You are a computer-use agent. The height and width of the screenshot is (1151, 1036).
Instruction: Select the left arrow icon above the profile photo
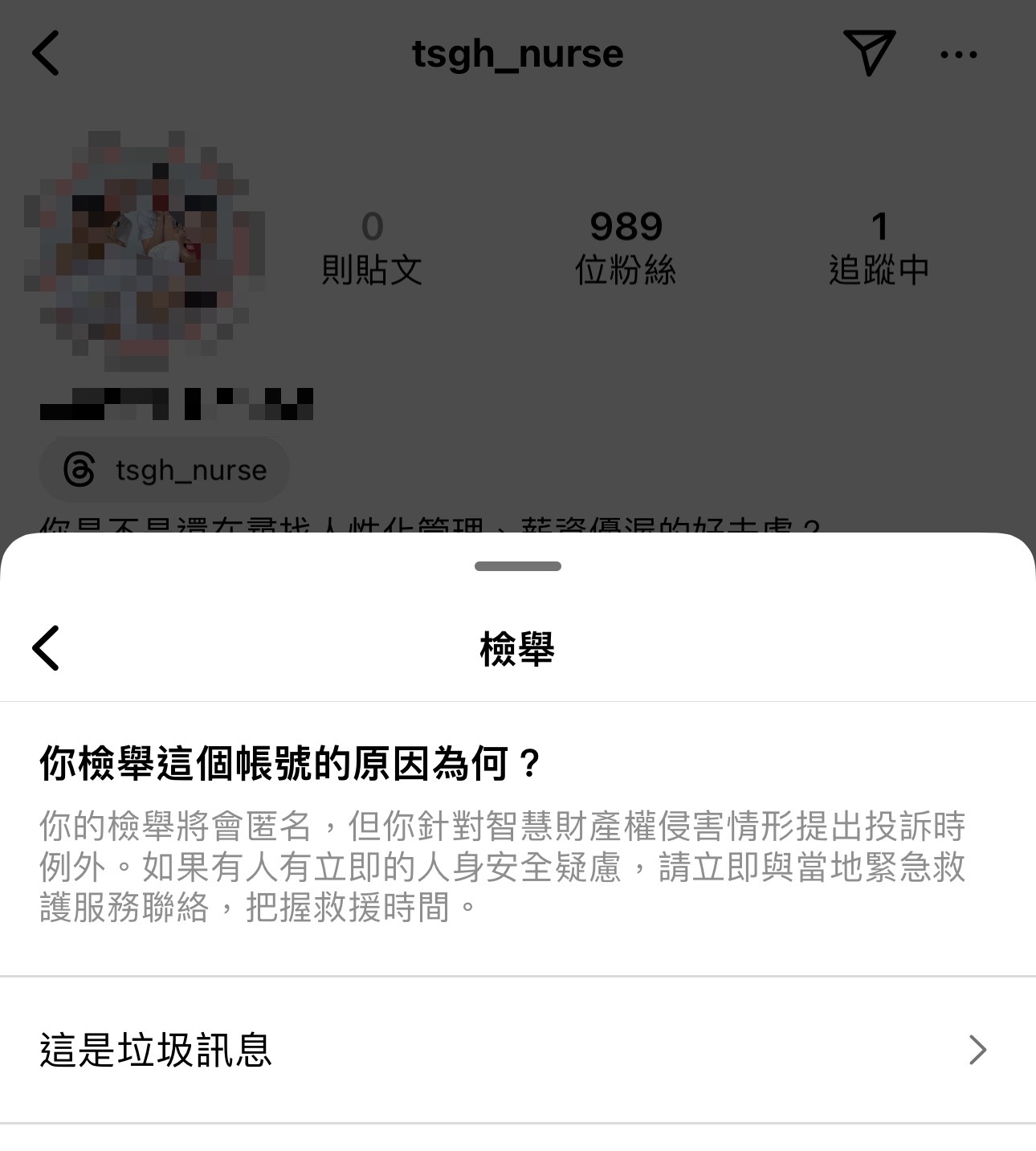click(x=46, y=53)
